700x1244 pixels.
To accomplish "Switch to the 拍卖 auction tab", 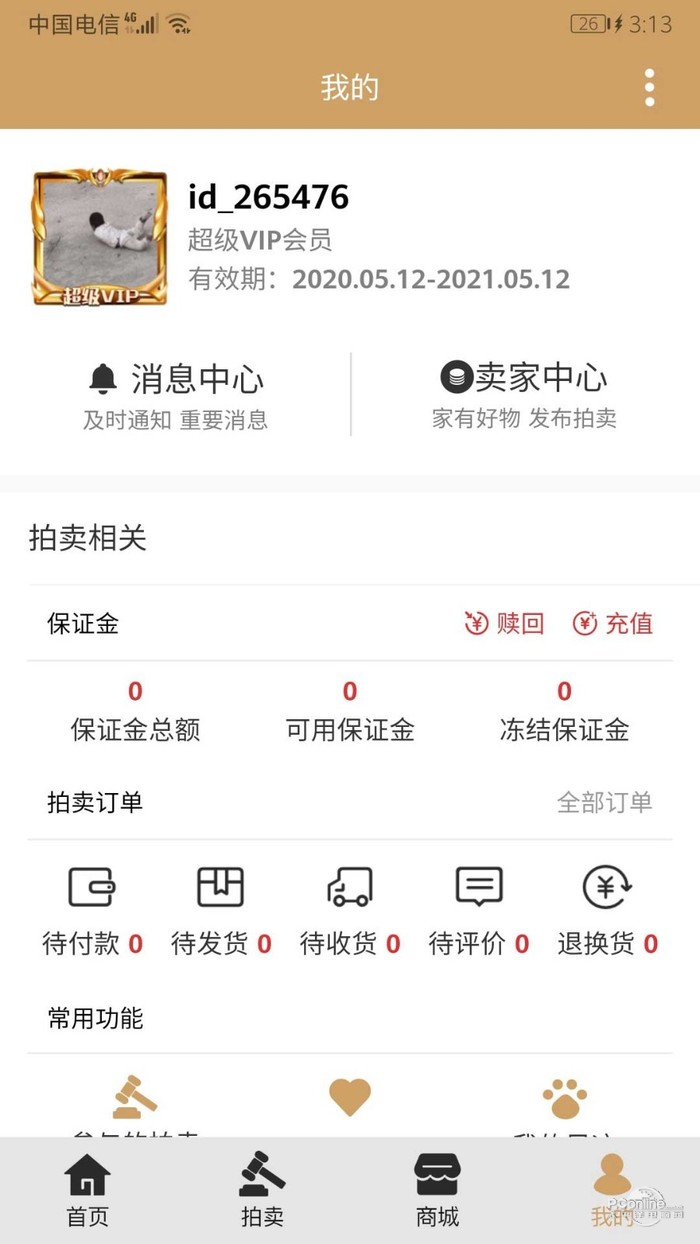I will (x=262, y=1190).
